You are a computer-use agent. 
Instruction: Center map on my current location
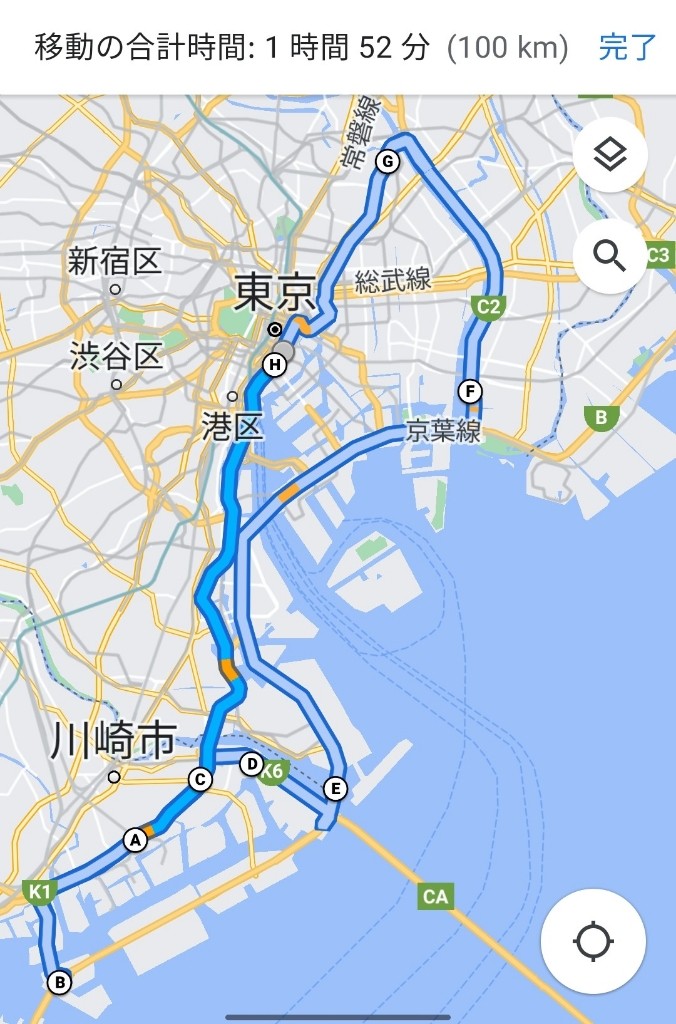[x=593, y=941]
